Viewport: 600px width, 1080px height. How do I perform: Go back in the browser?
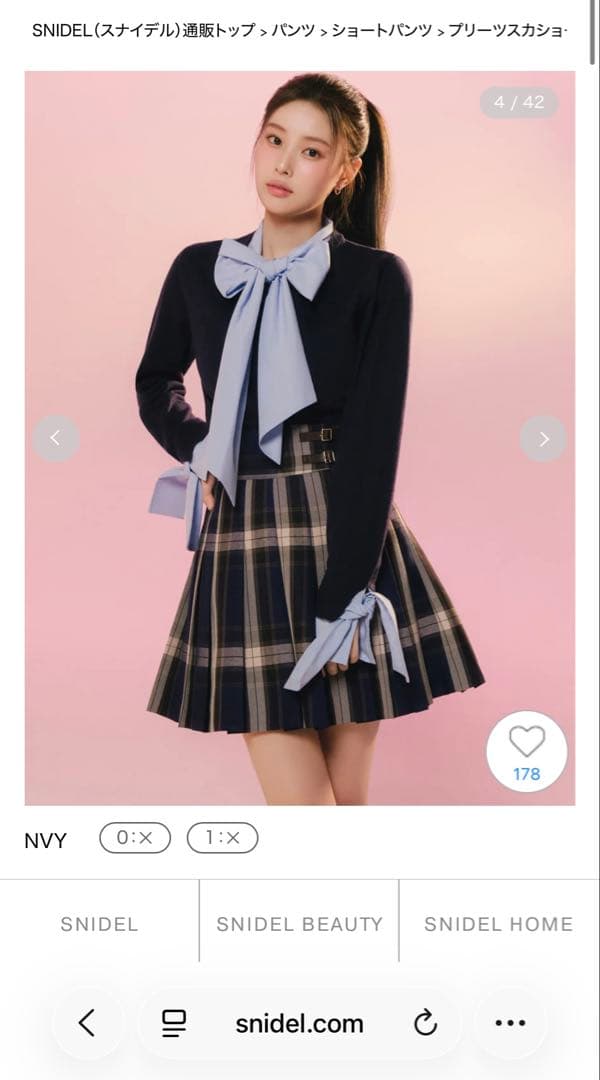tap(87, 1023)
